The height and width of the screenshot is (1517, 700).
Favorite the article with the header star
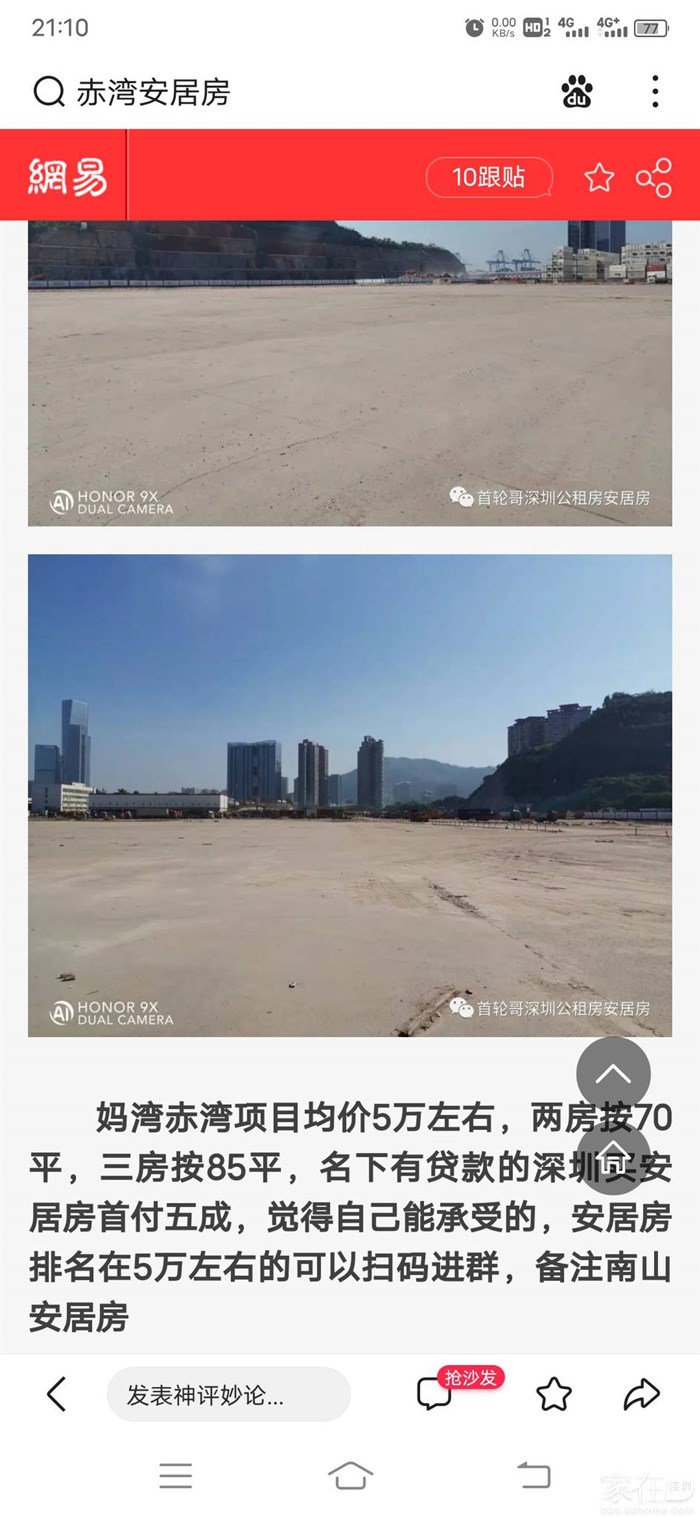(x=599, y=178)
